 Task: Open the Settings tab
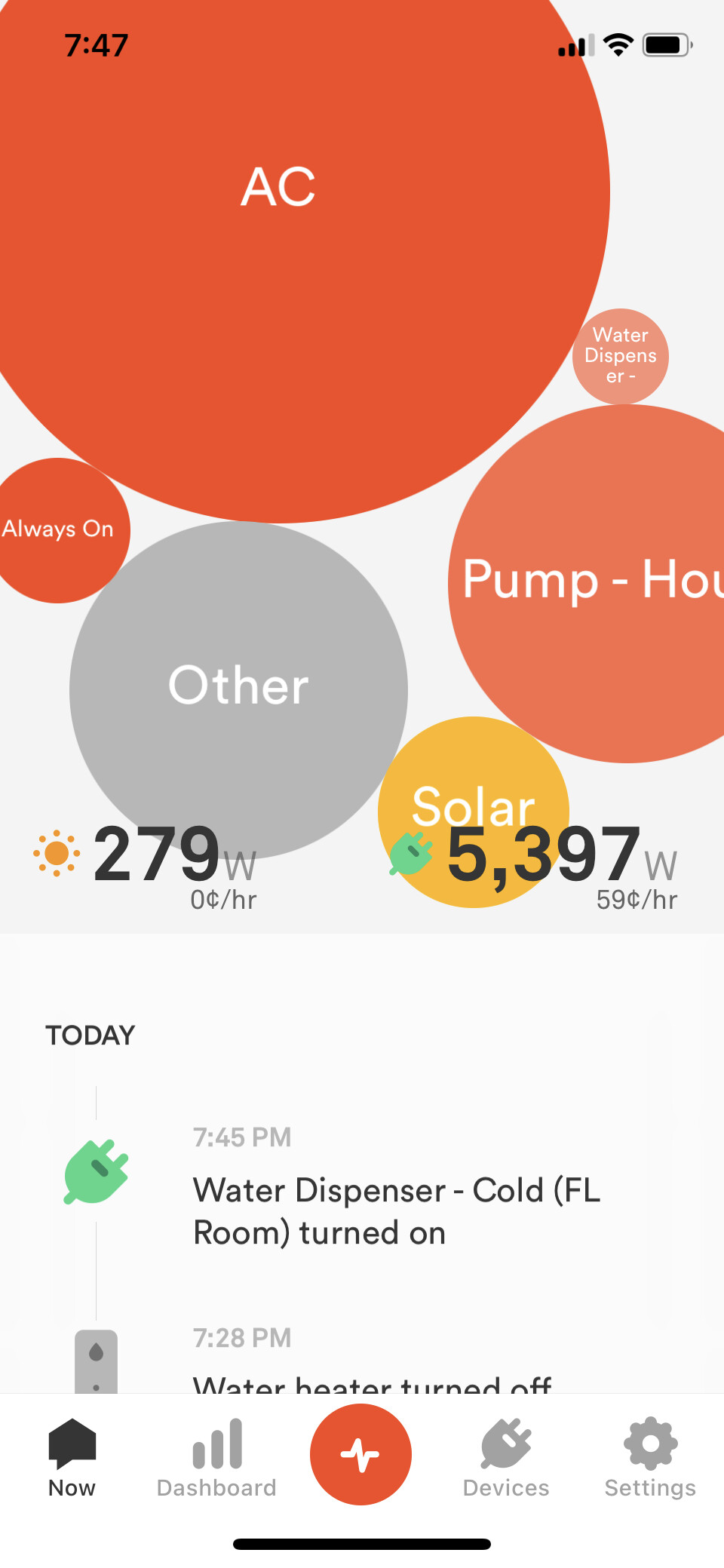coord(650,1457)
